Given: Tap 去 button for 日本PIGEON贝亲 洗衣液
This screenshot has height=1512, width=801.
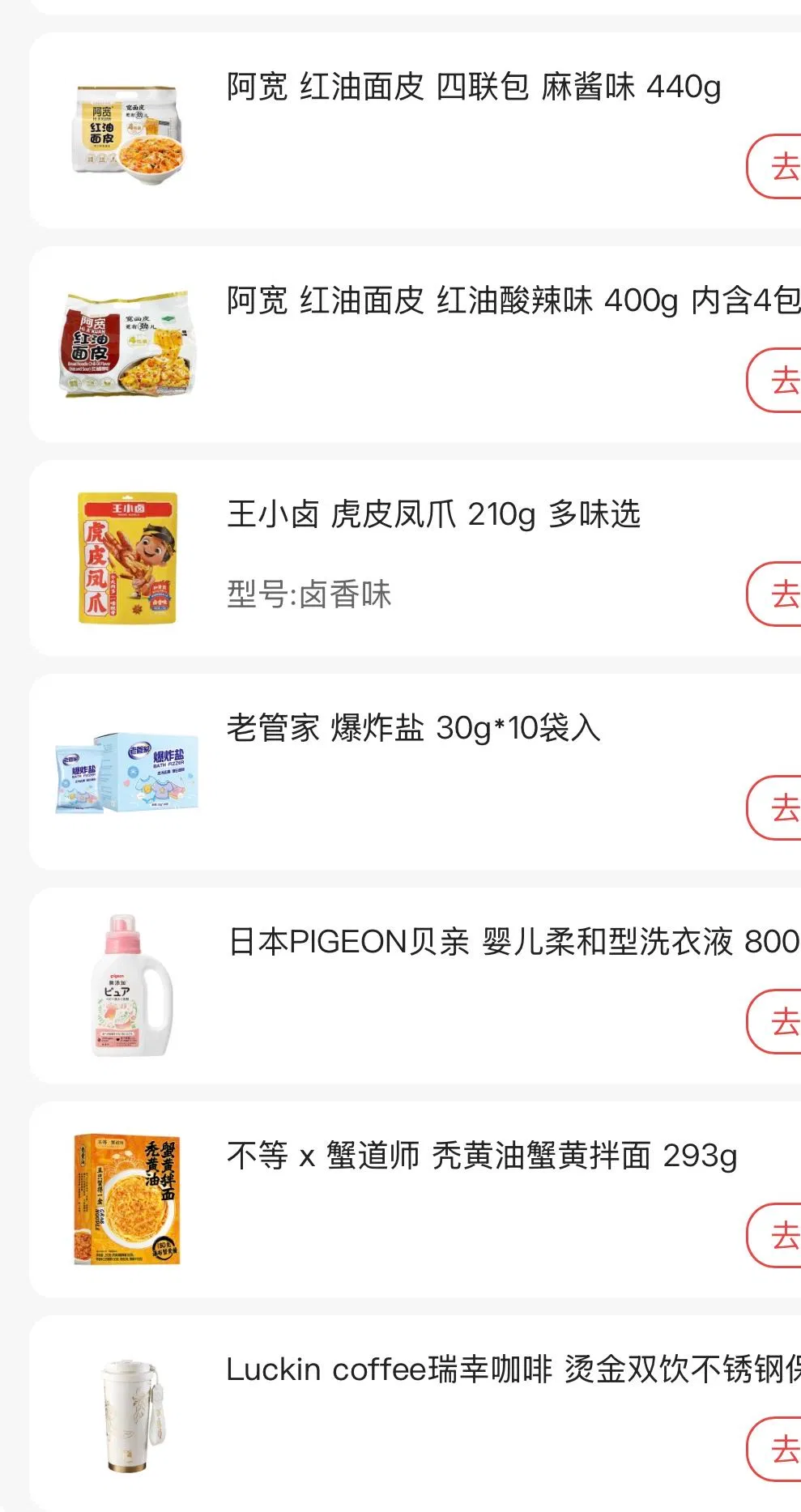Looking at the screenshot, I should tap(779, 1022).
